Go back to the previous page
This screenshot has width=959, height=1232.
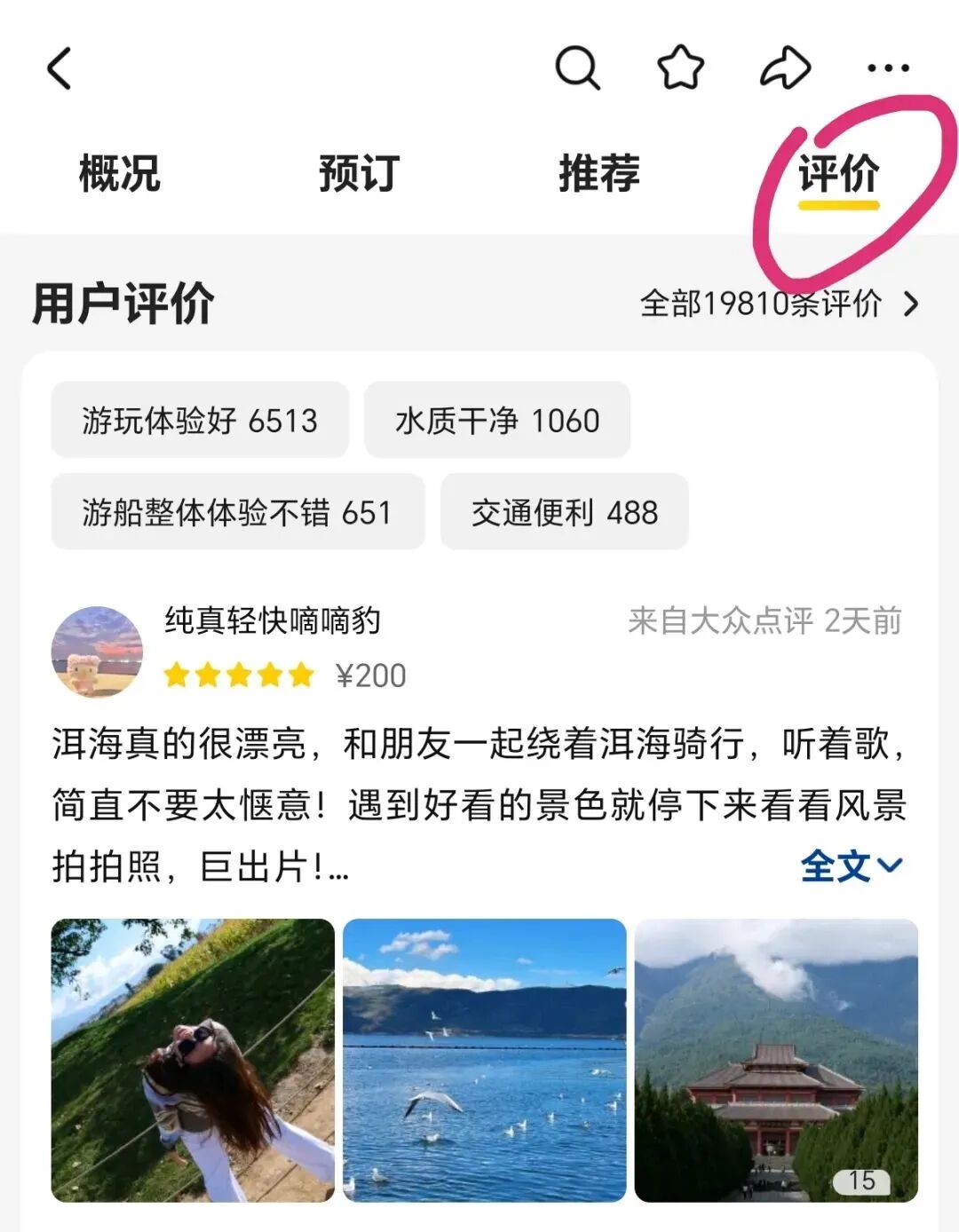coord(59,68)
